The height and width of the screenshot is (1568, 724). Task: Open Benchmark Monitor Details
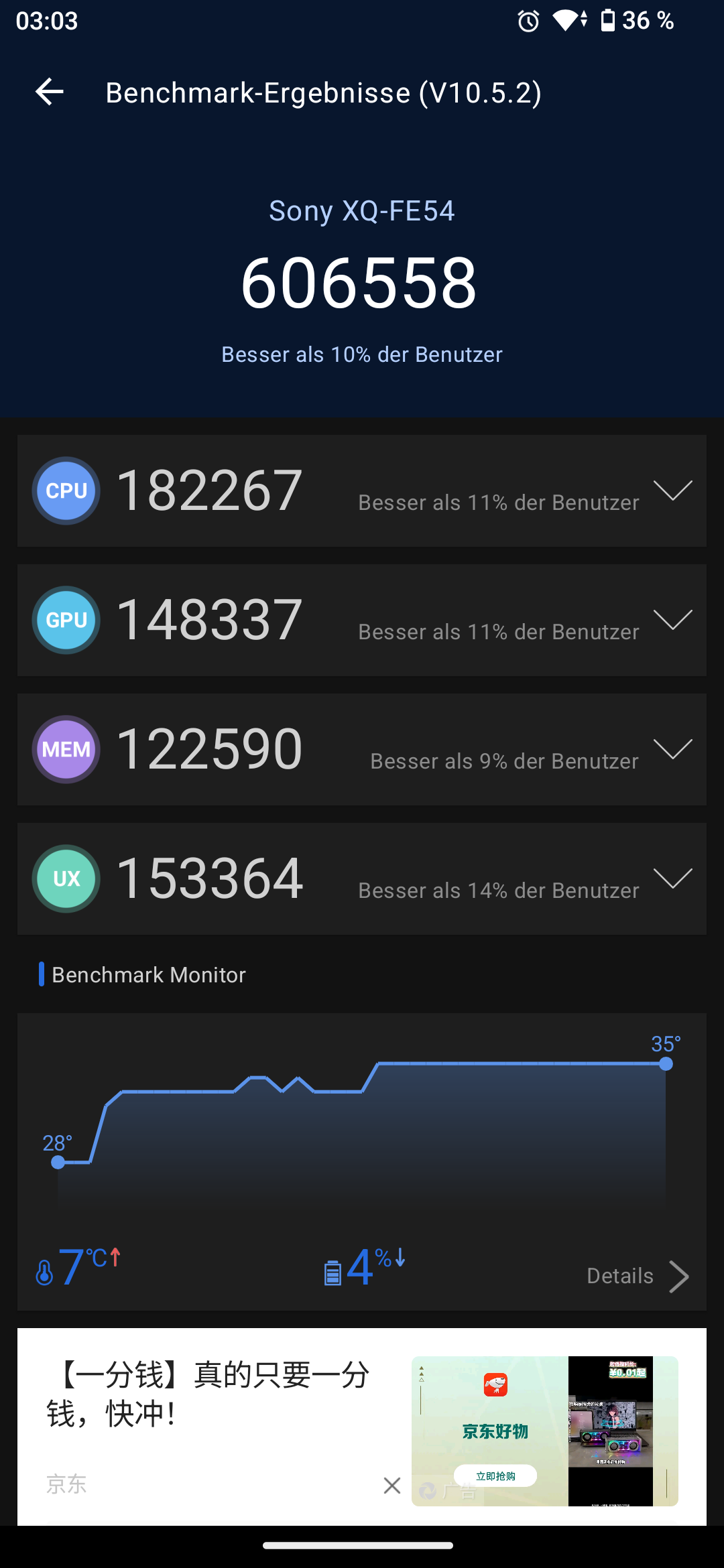637,1276
